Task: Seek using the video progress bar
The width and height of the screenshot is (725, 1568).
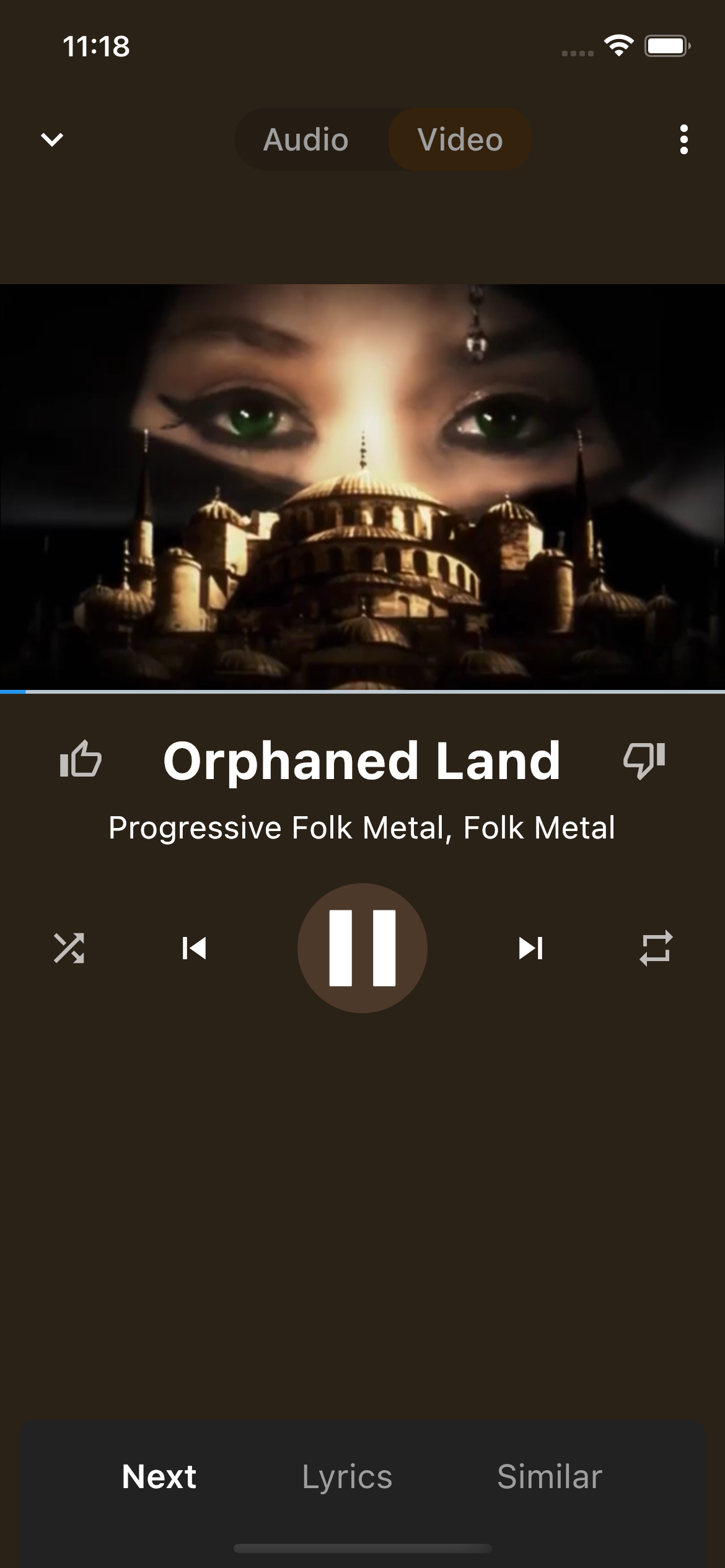Action: click(362, 694)
